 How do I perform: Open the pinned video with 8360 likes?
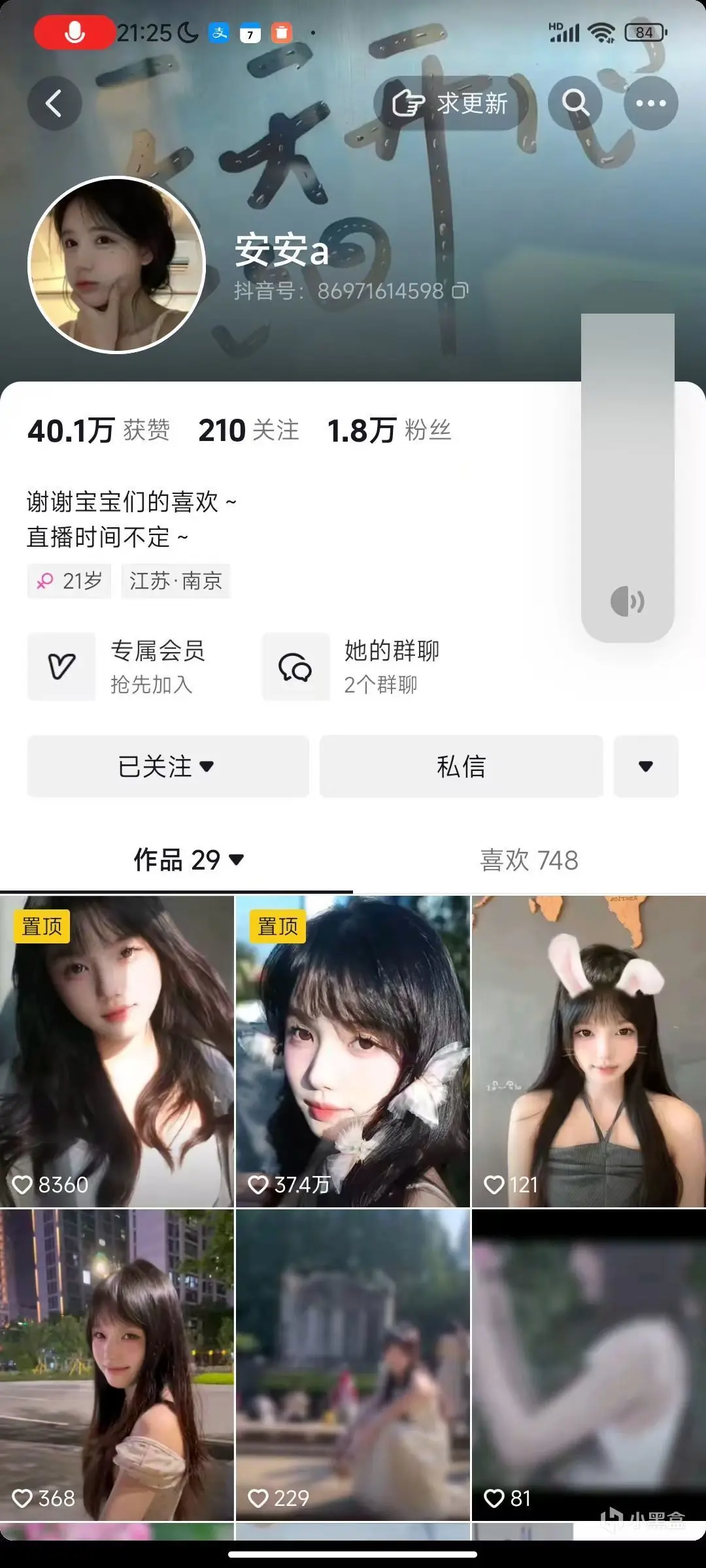click(x=117, y=1051)
